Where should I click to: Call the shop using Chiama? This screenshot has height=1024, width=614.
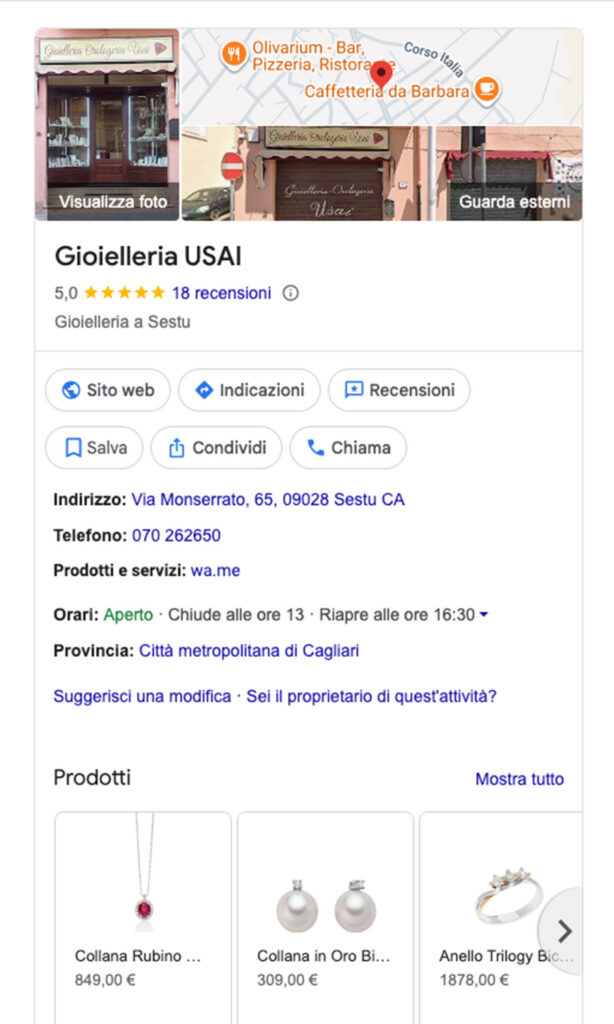click(x=348, y=447)
